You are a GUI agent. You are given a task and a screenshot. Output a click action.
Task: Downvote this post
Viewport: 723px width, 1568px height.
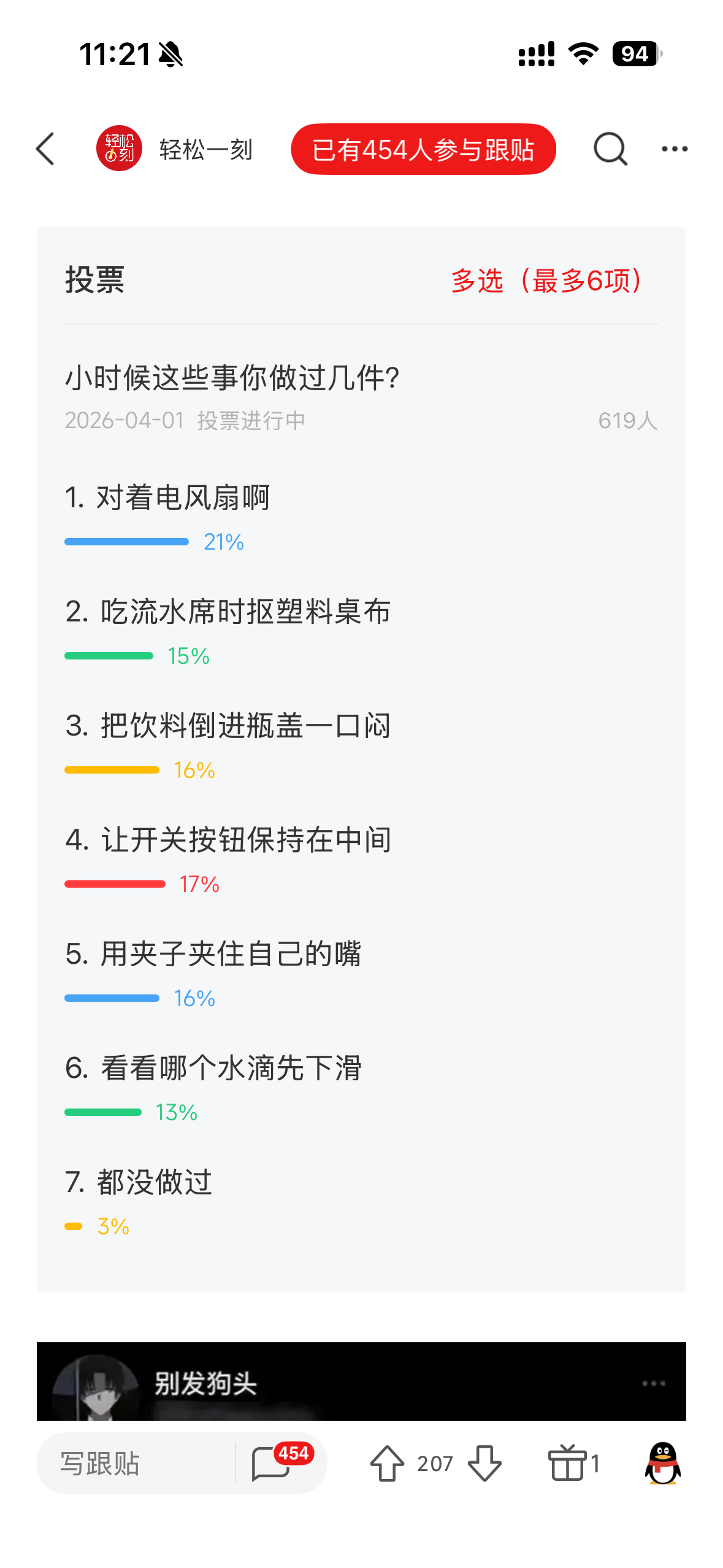coord(484,1463)
